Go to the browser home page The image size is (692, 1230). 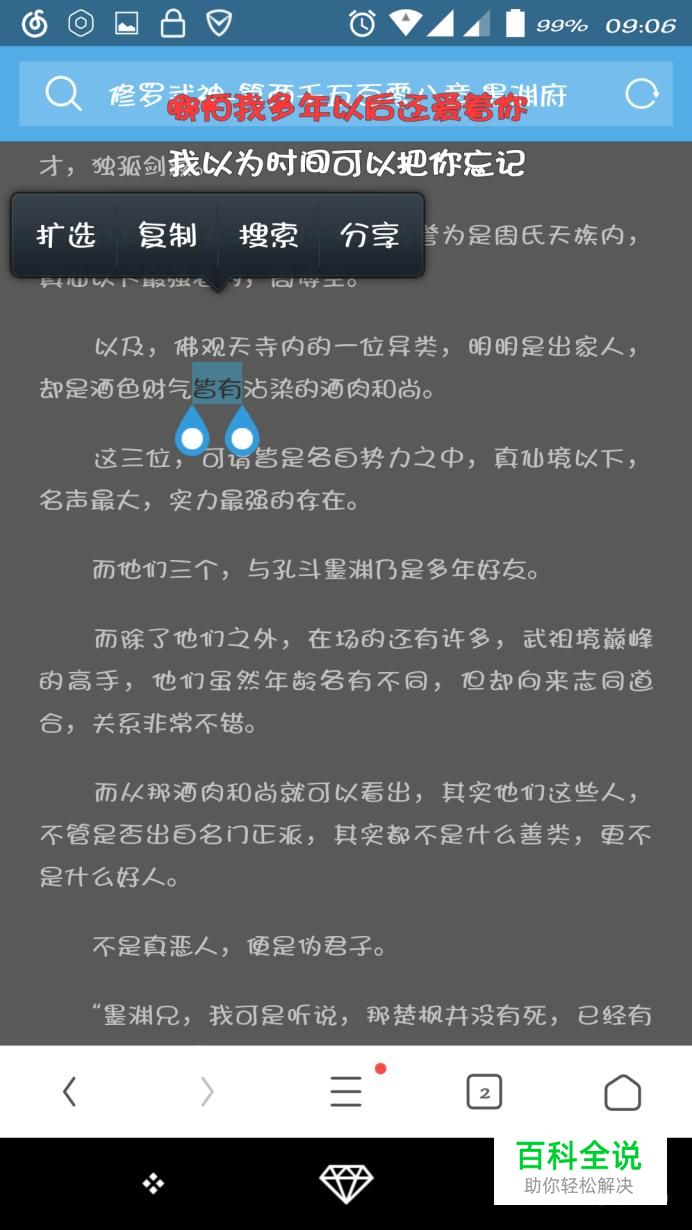[x=622, y=1092]
